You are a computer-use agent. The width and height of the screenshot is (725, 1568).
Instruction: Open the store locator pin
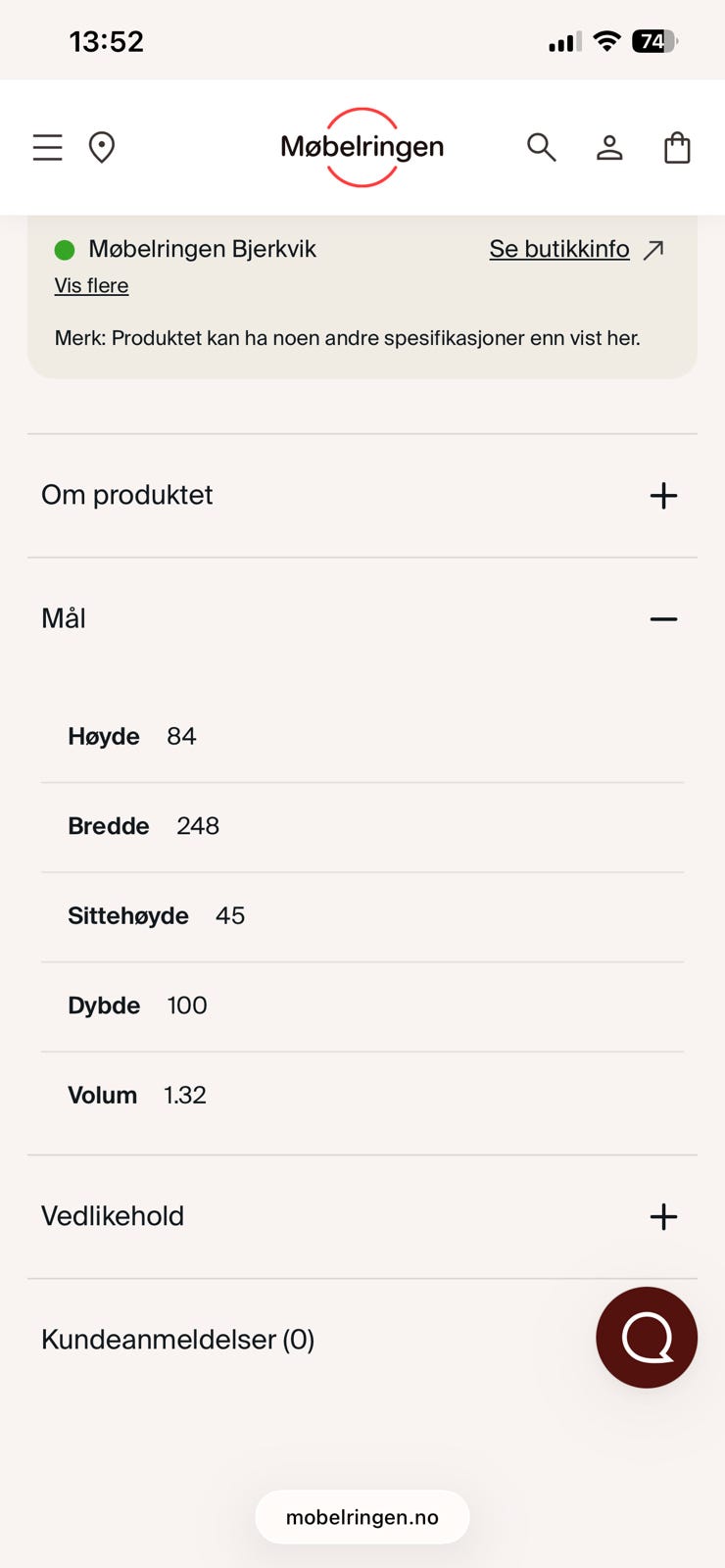[x=102, y=147]
